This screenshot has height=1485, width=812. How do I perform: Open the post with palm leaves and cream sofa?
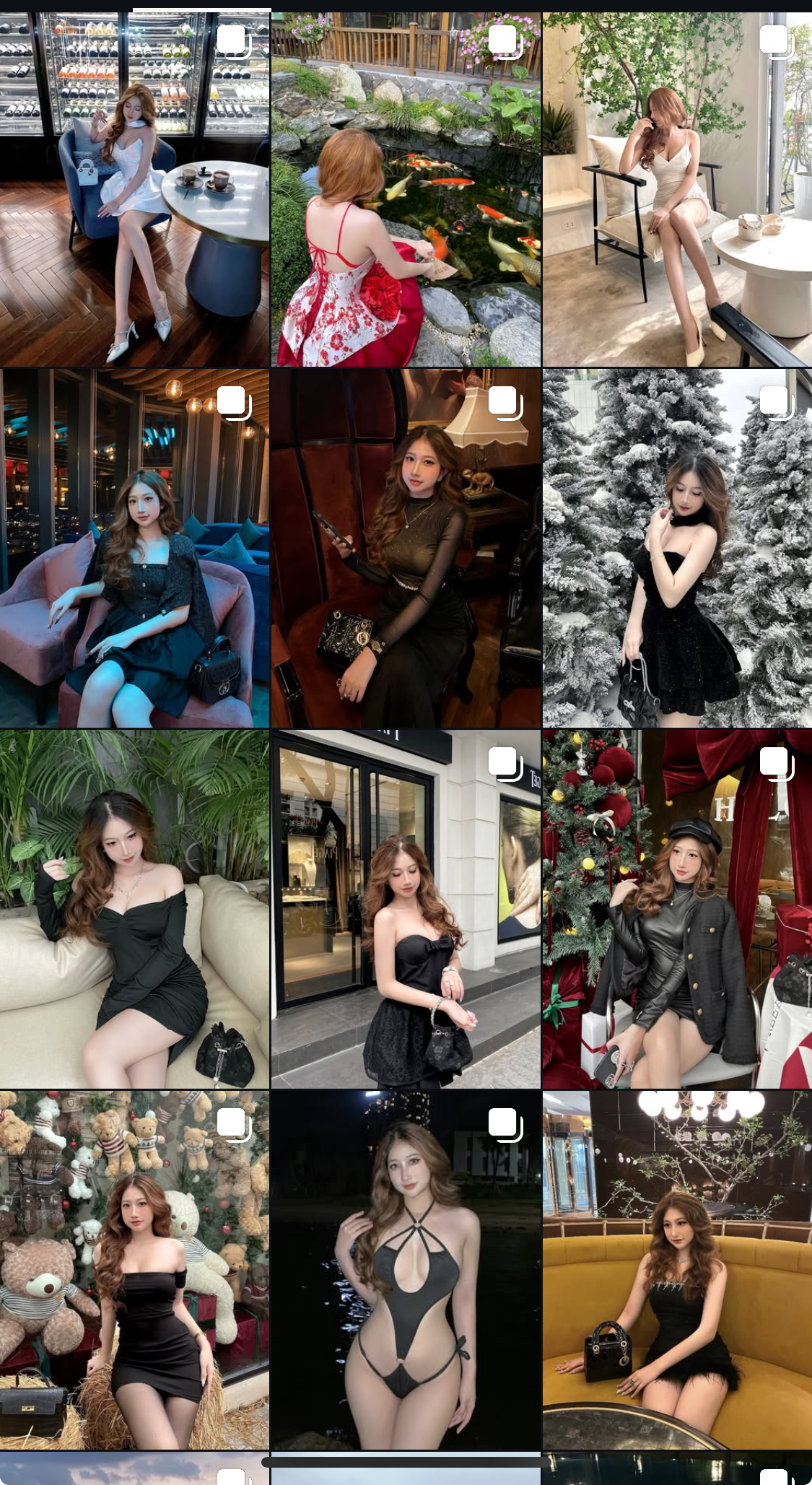134,909
